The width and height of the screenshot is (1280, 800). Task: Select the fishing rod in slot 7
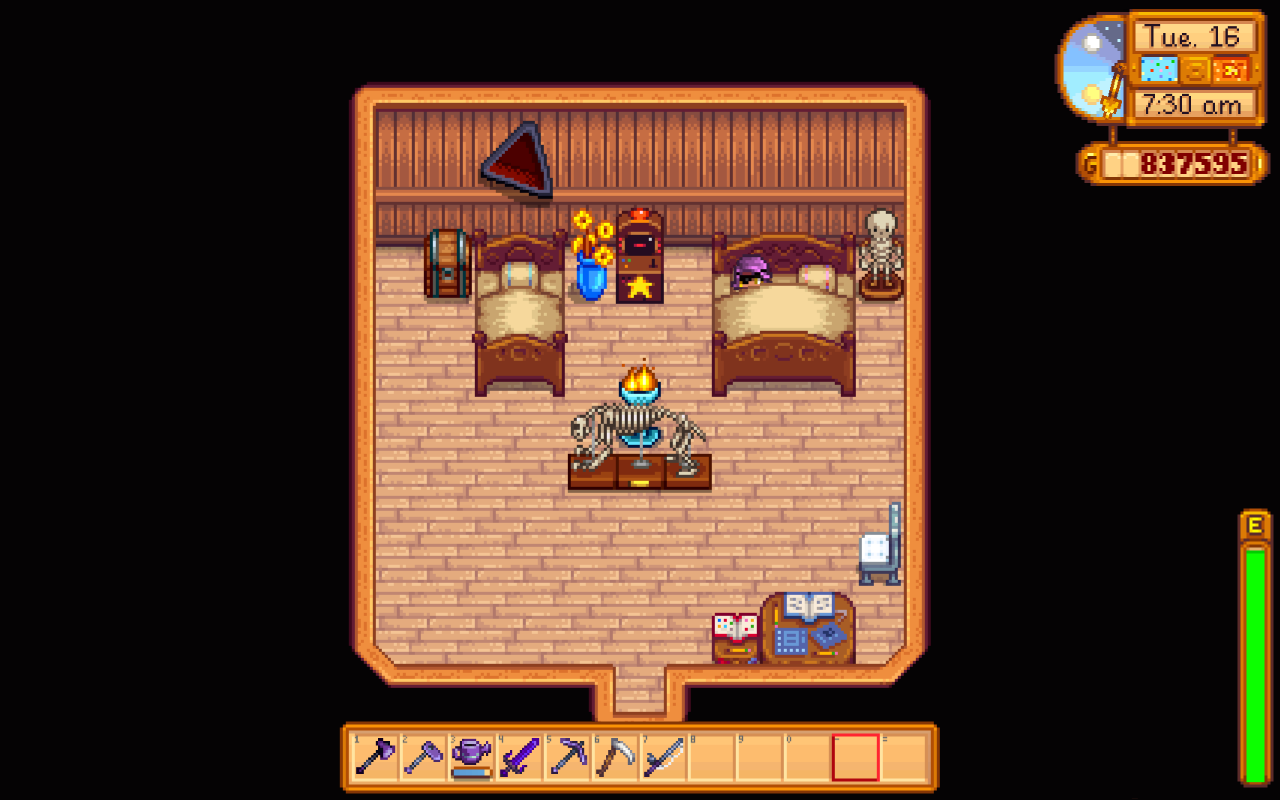pyautogui.click(x=663, y=757)
